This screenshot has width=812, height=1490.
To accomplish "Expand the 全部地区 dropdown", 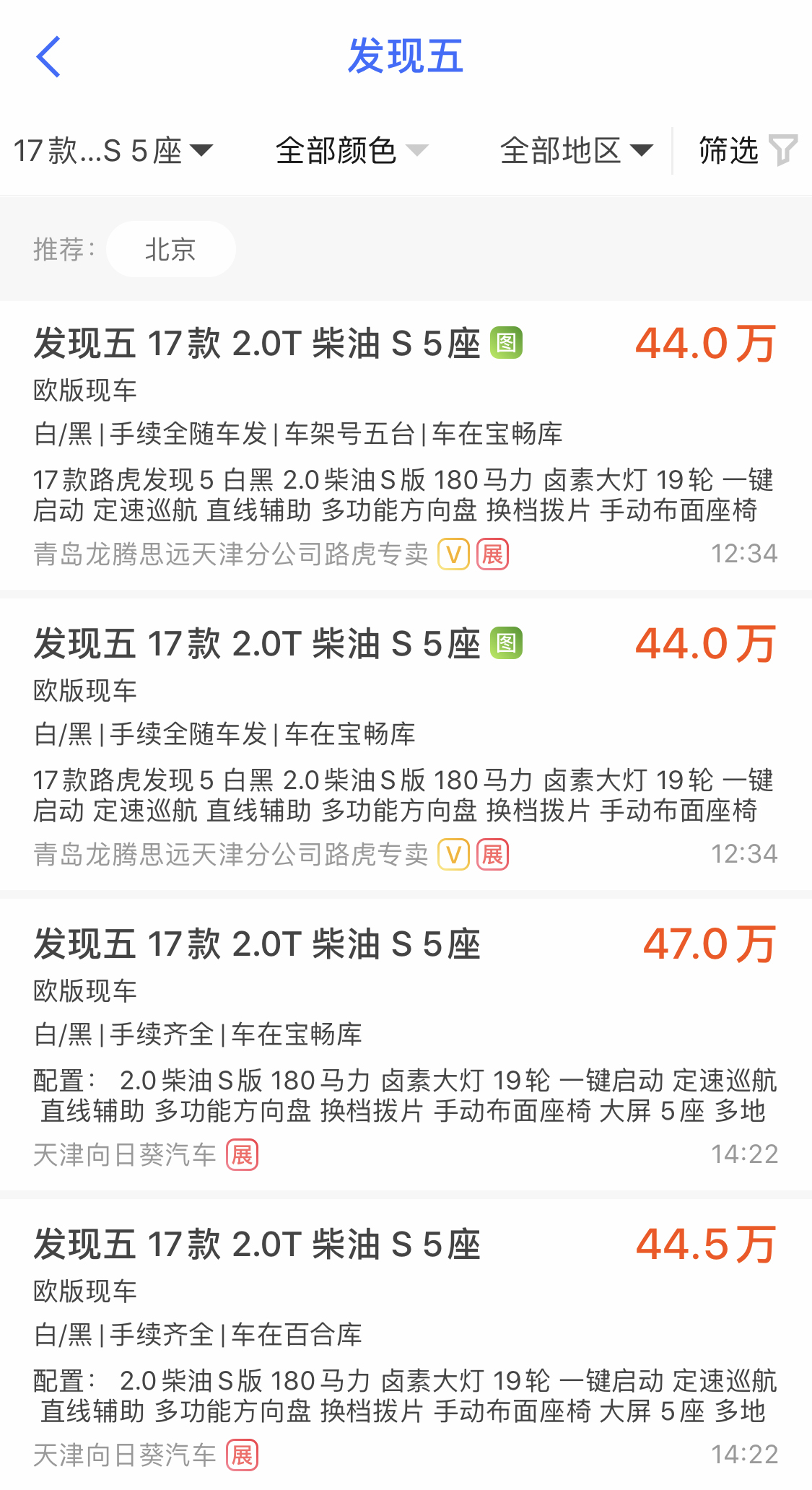I will point(639,150).
